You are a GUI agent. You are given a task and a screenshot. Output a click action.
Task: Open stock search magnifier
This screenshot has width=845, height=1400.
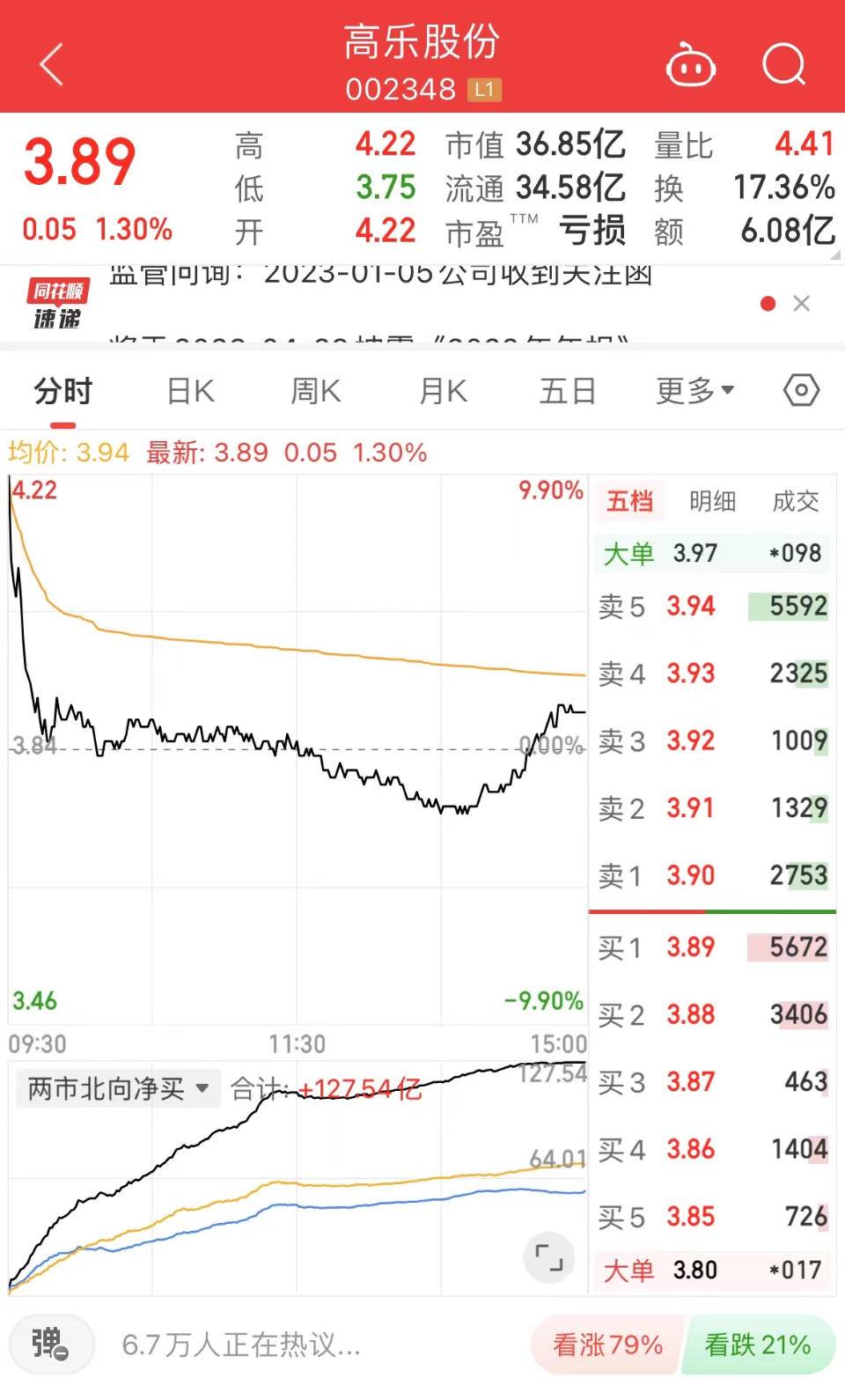click(x=783, y=64)
